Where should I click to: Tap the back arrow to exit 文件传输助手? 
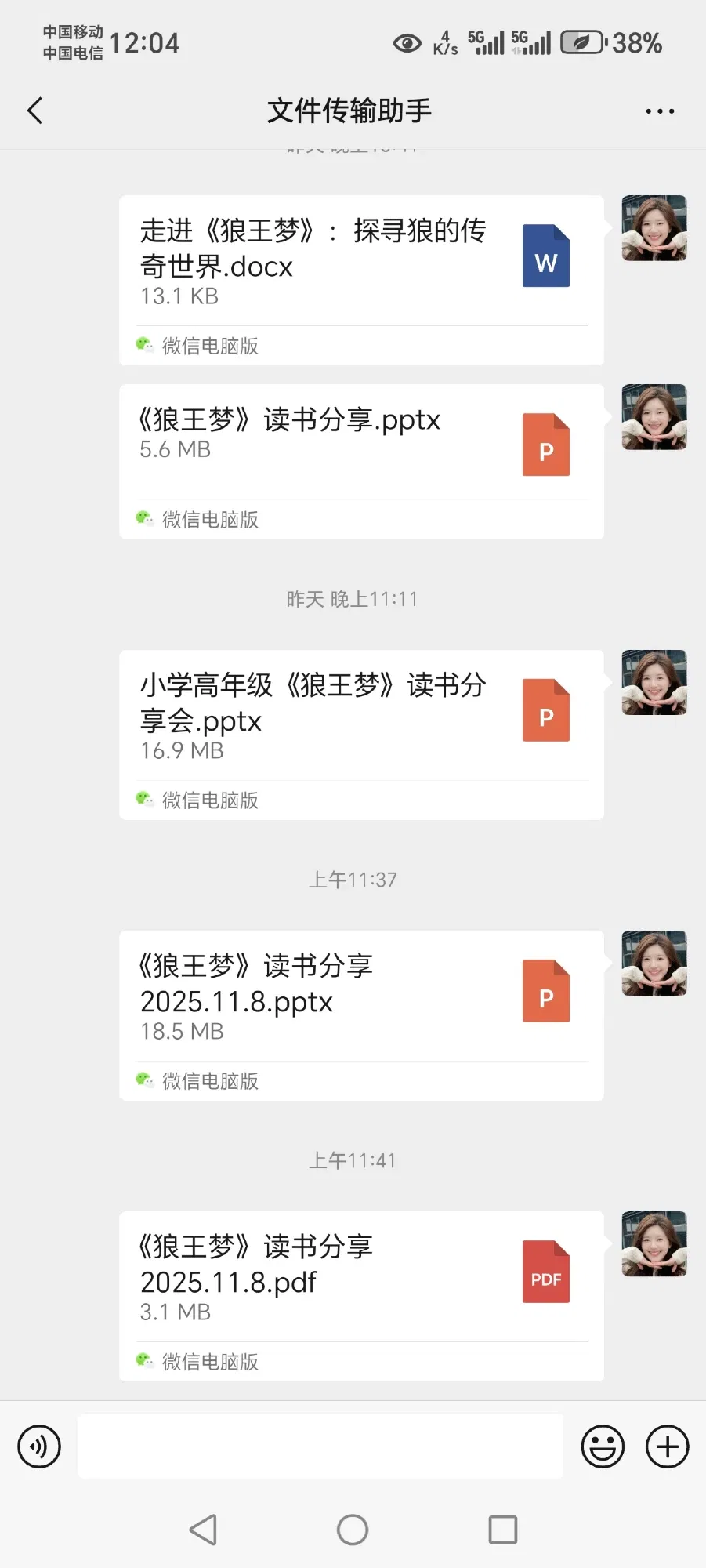click(35, 111)
